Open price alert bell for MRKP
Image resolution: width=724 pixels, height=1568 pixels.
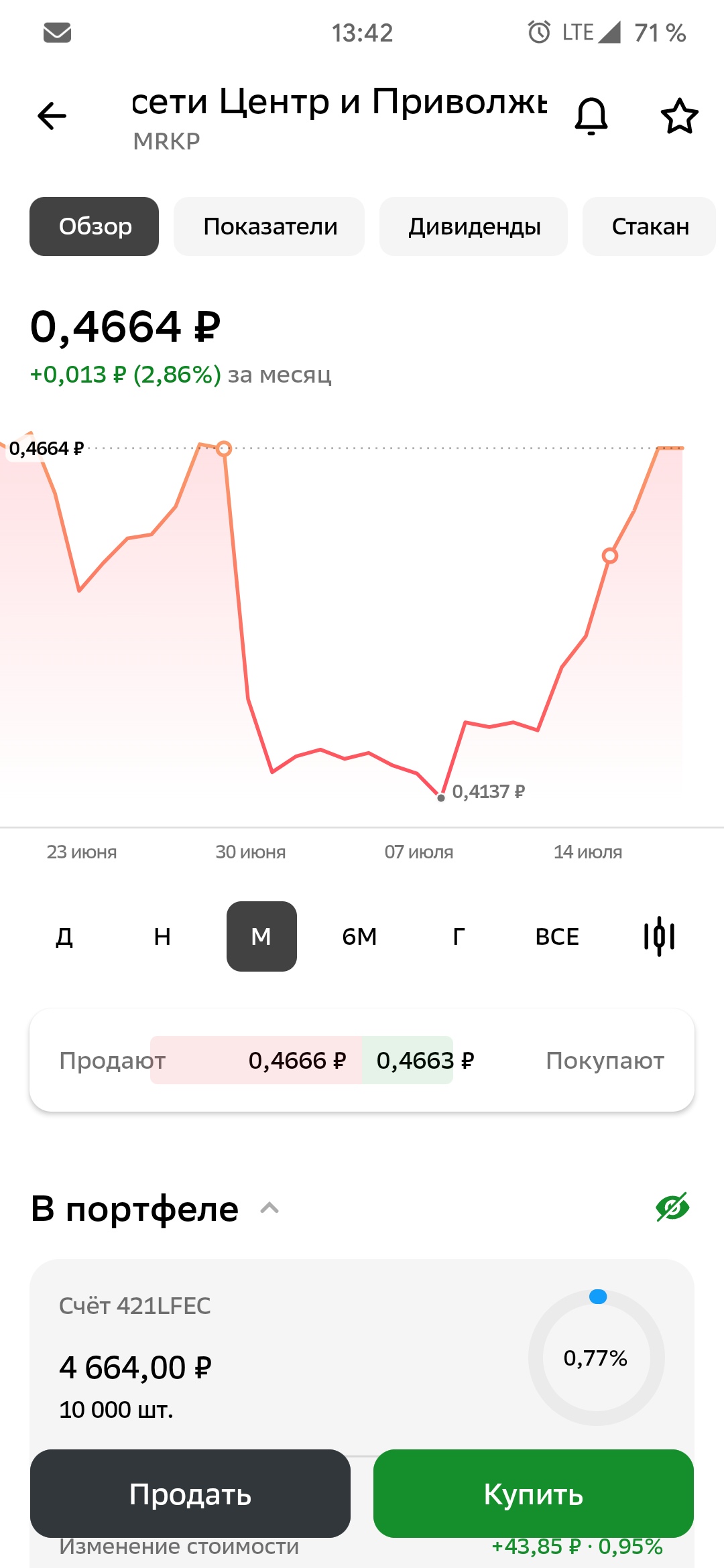point(591,116)
